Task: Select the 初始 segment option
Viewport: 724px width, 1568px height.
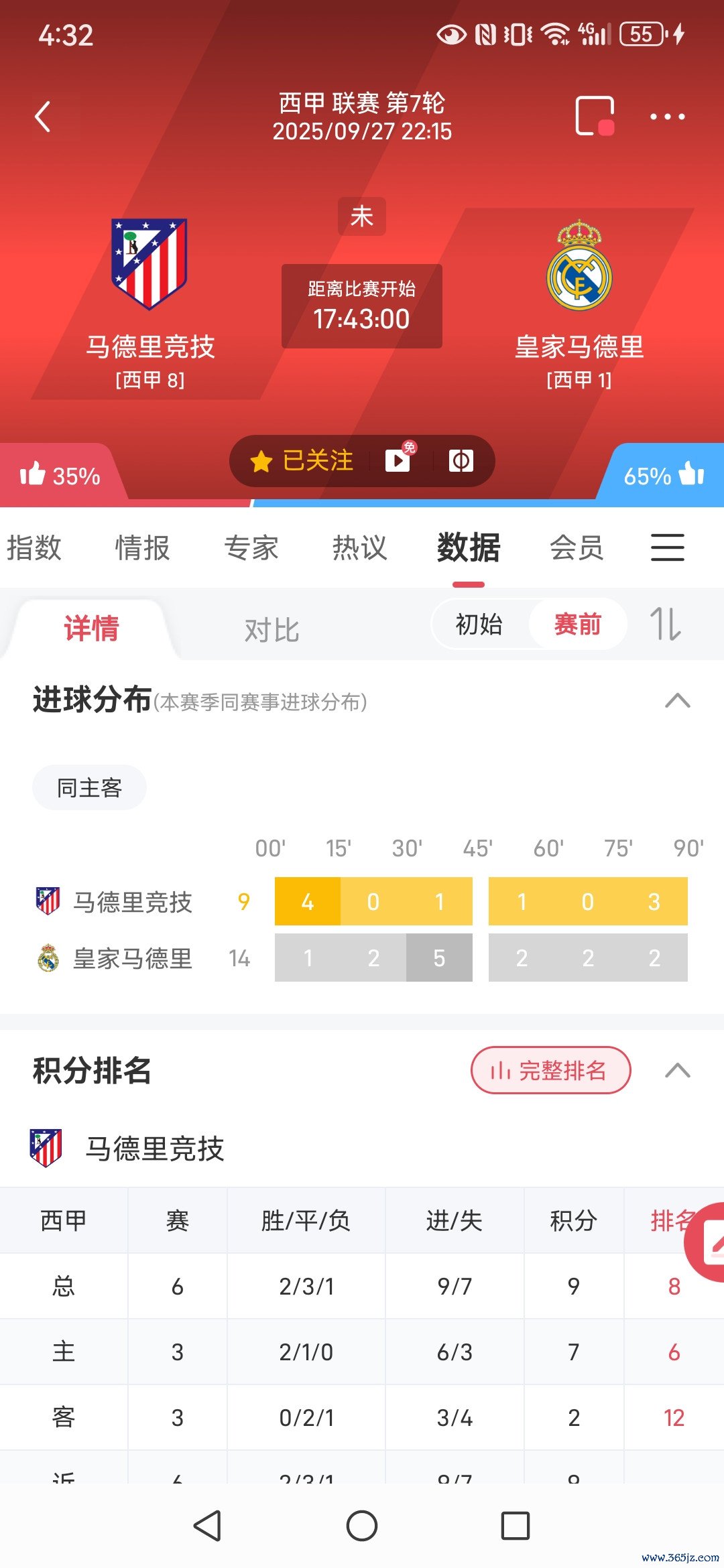Action: click(x=479, y=625)
